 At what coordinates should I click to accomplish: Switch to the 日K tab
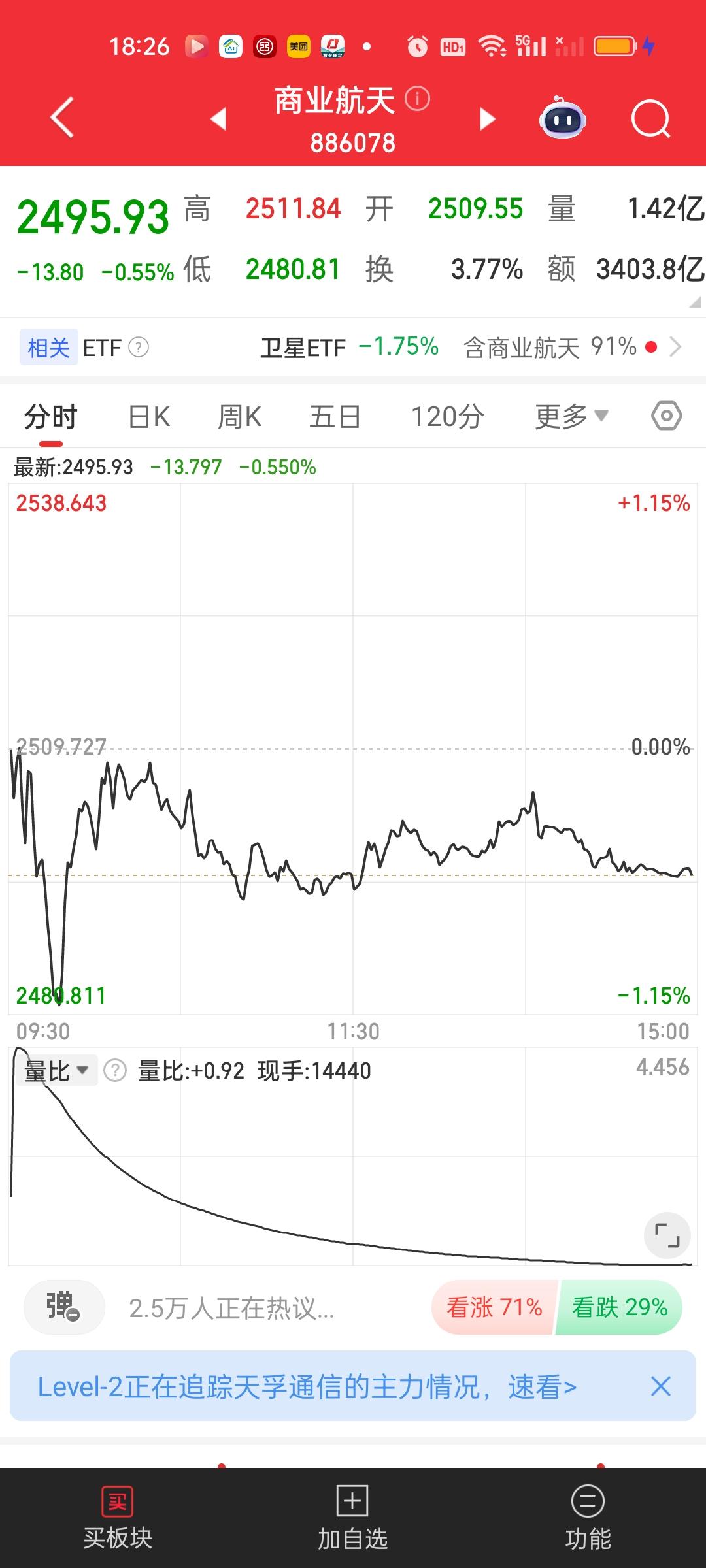147,416
